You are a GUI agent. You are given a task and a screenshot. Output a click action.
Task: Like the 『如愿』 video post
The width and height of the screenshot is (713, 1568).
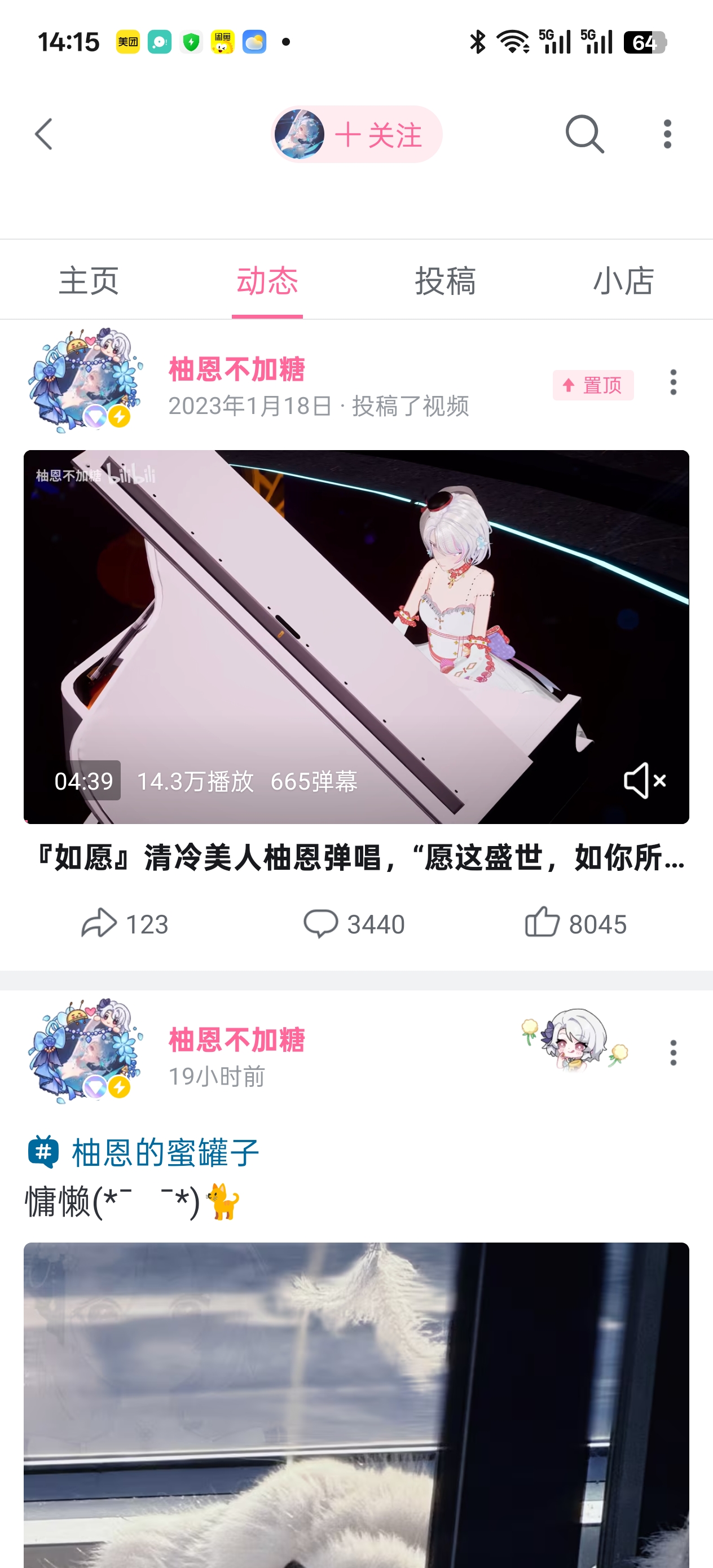coord(575,923)
